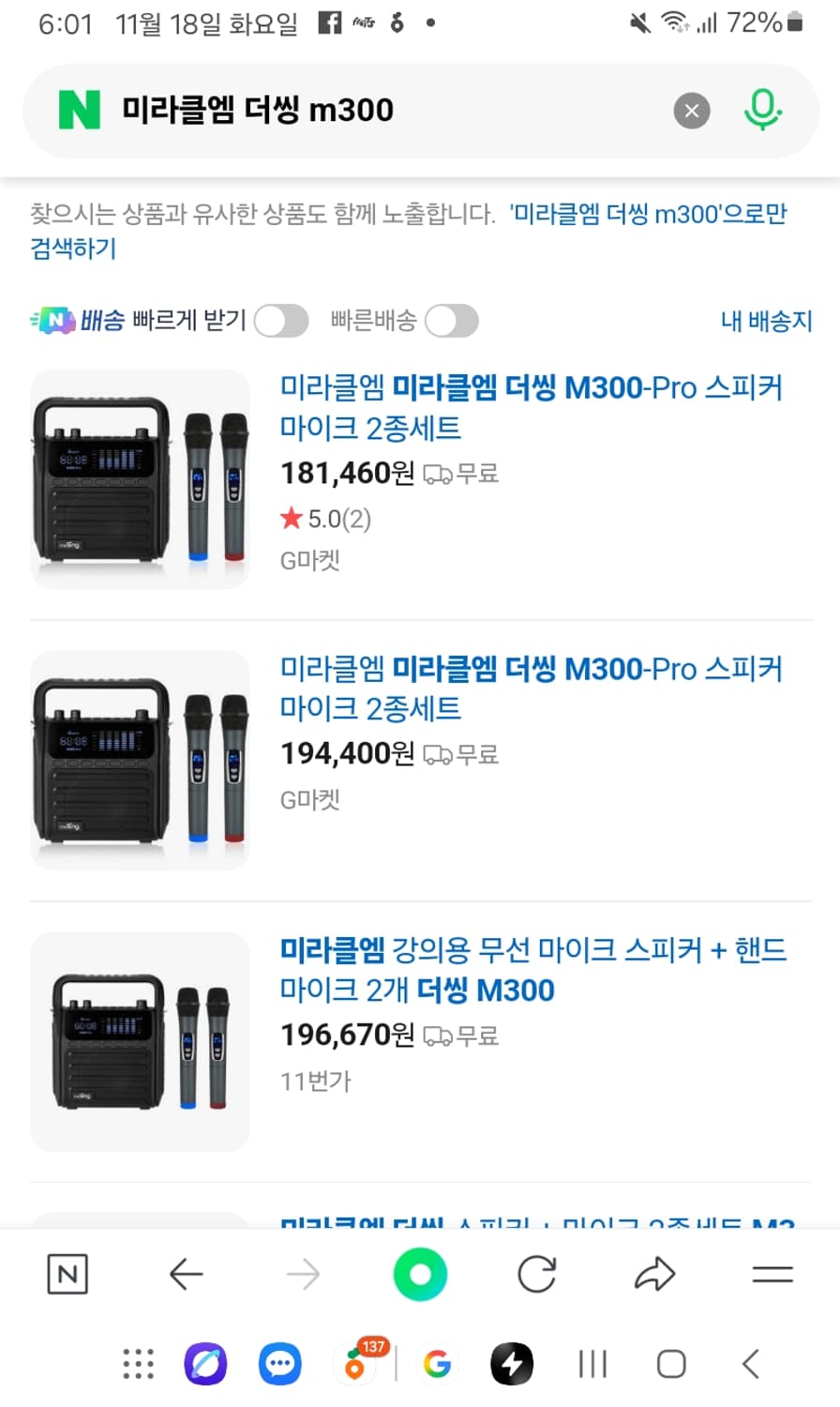Open 내 배송지 settings link
Image resolution: width=840 pixels, height=1407 pixels.
pyautogui.click(x=768, y=321)
